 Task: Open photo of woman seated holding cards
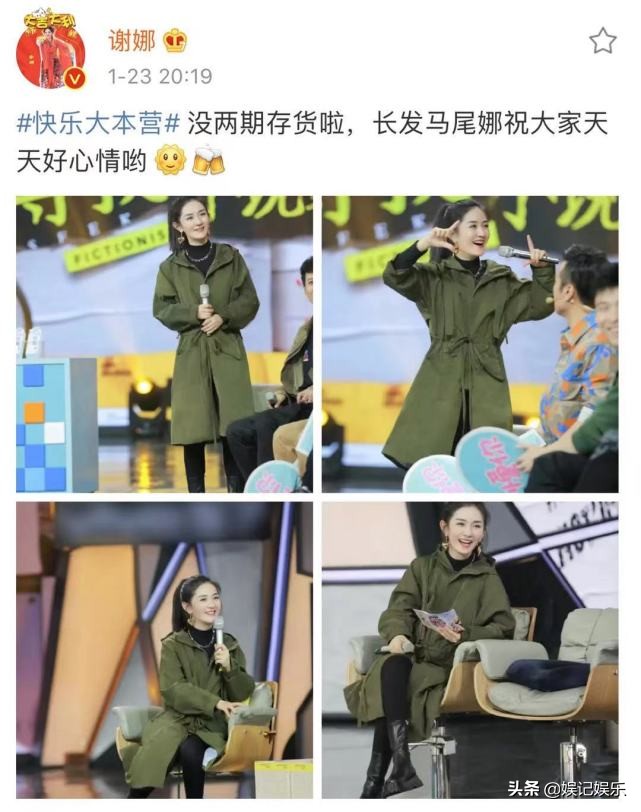[x=470, y=650]
